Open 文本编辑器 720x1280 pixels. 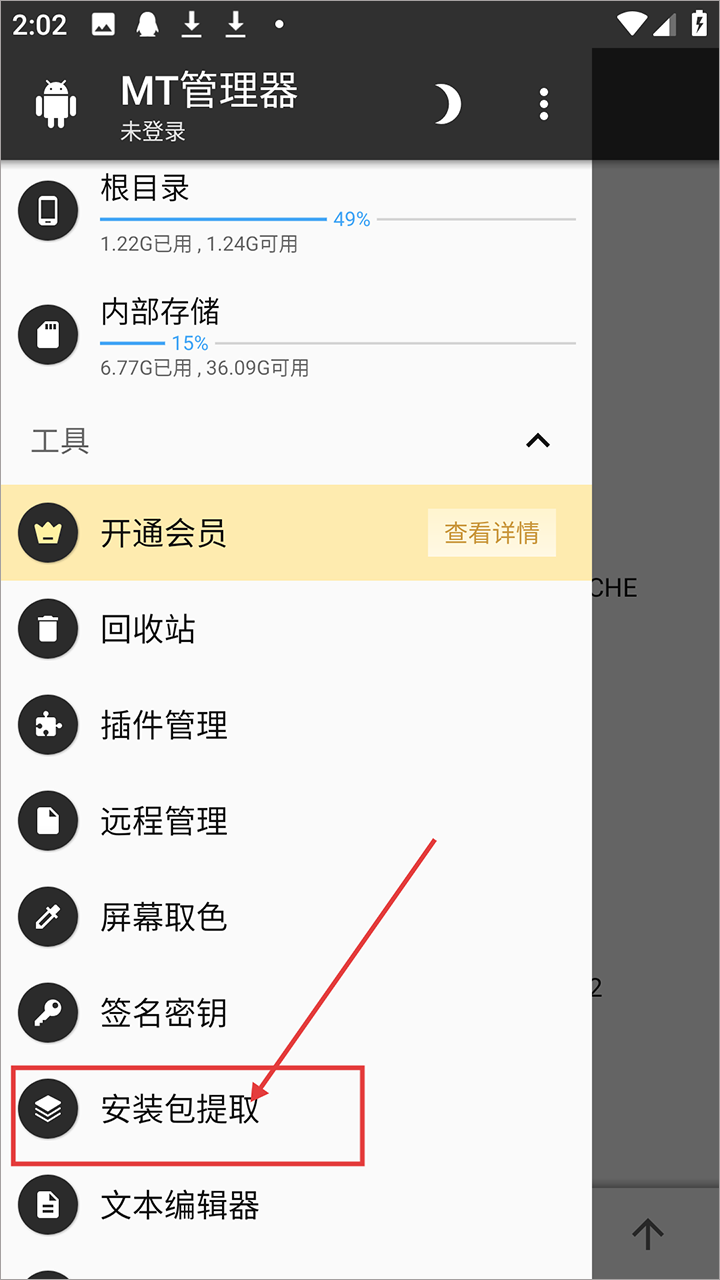pos(296,1205)
